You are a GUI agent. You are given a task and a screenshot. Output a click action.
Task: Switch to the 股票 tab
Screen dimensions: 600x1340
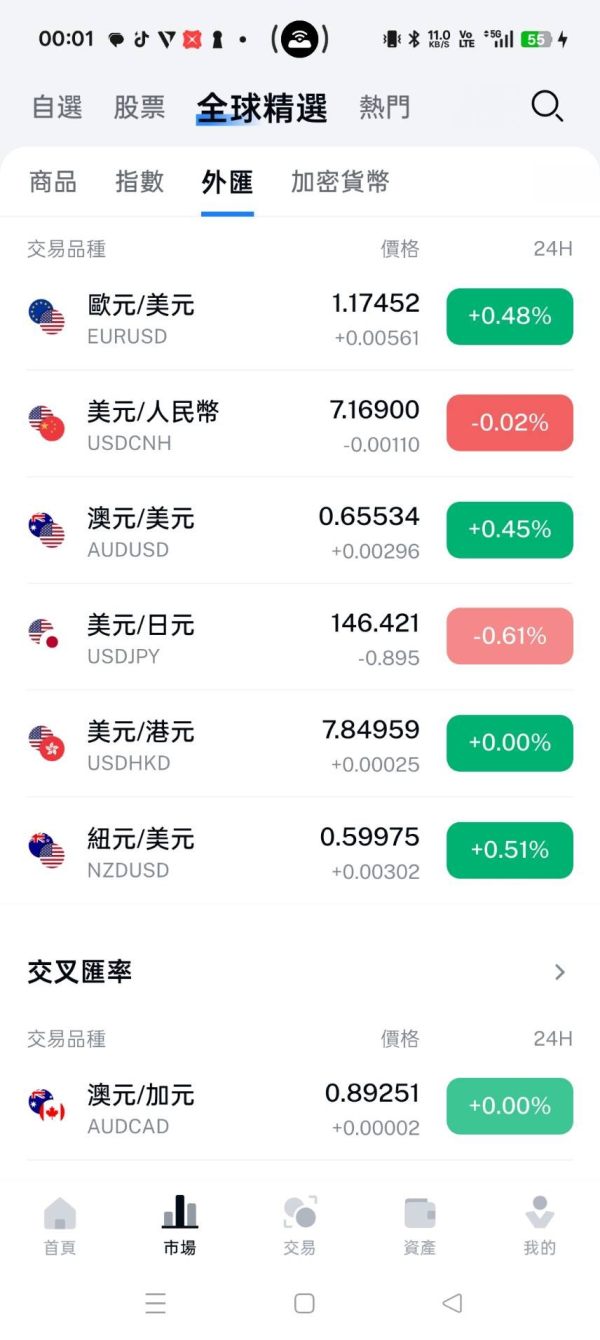pyautogui.click(x=139, y=107)
